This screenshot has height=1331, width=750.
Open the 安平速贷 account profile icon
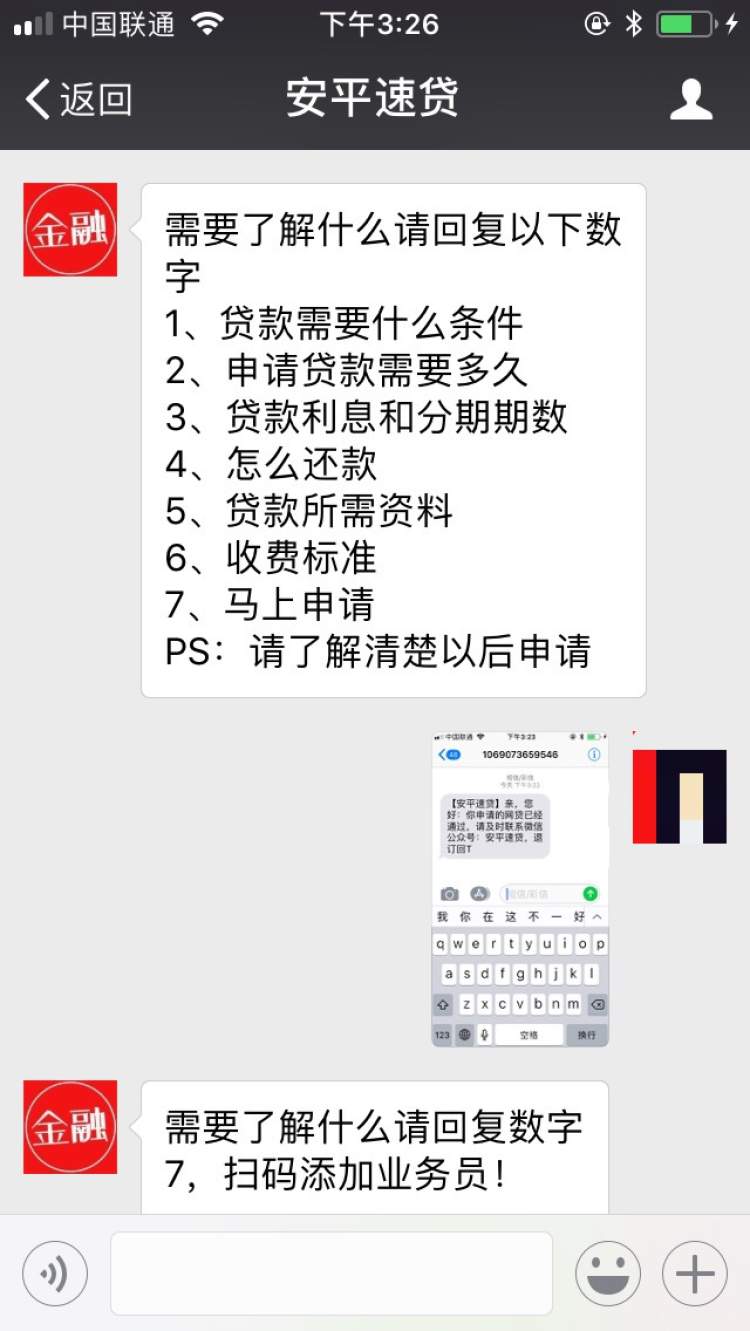[x=691, y=100]
